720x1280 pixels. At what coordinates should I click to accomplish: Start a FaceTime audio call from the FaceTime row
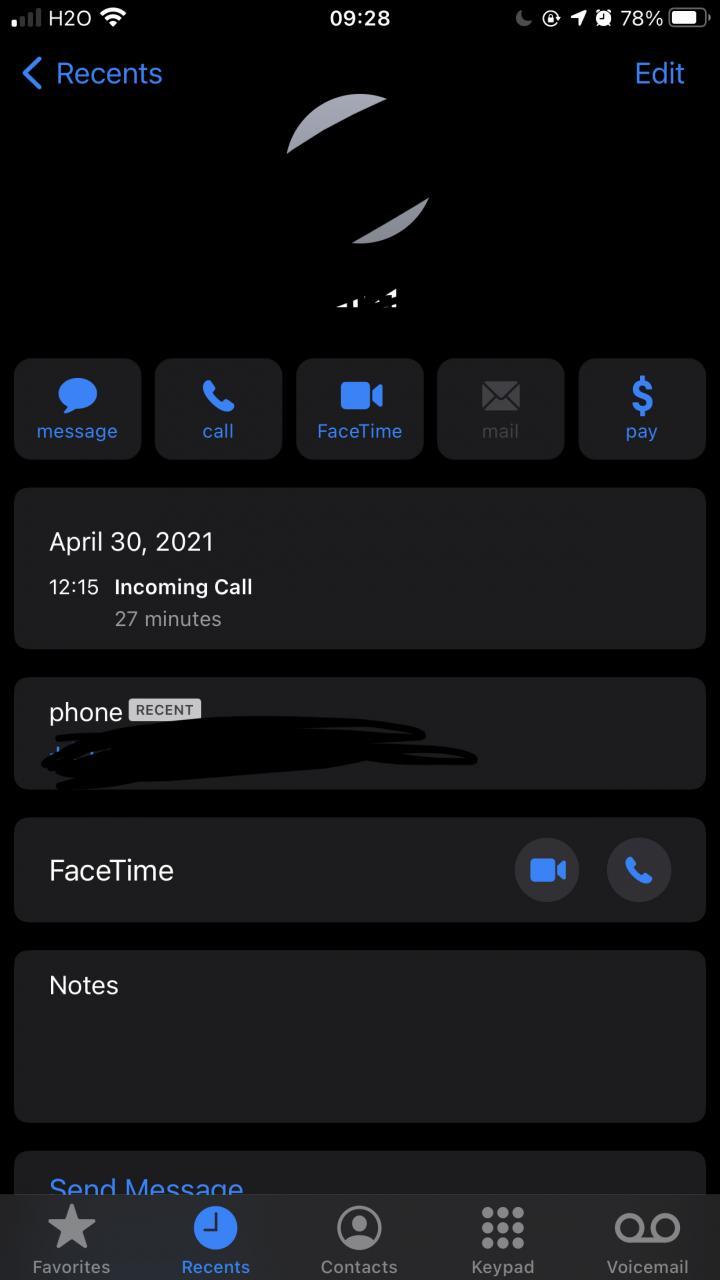(x=638, y=870)
